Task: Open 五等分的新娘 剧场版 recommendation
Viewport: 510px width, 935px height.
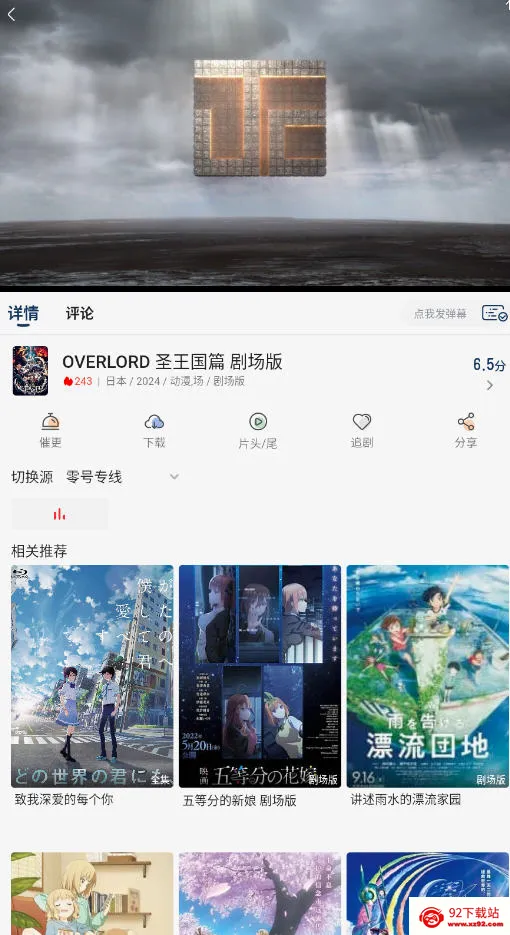Action: click(260, 686)
